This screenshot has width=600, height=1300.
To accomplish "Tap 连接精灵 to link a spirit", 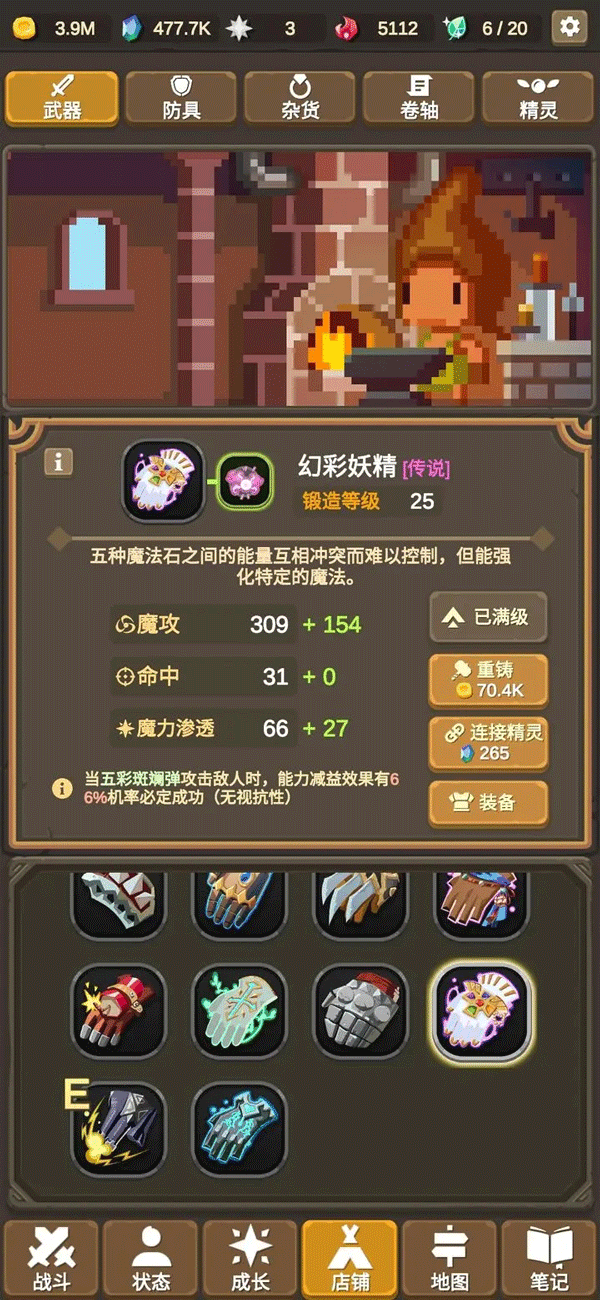I will click(488, 742).
